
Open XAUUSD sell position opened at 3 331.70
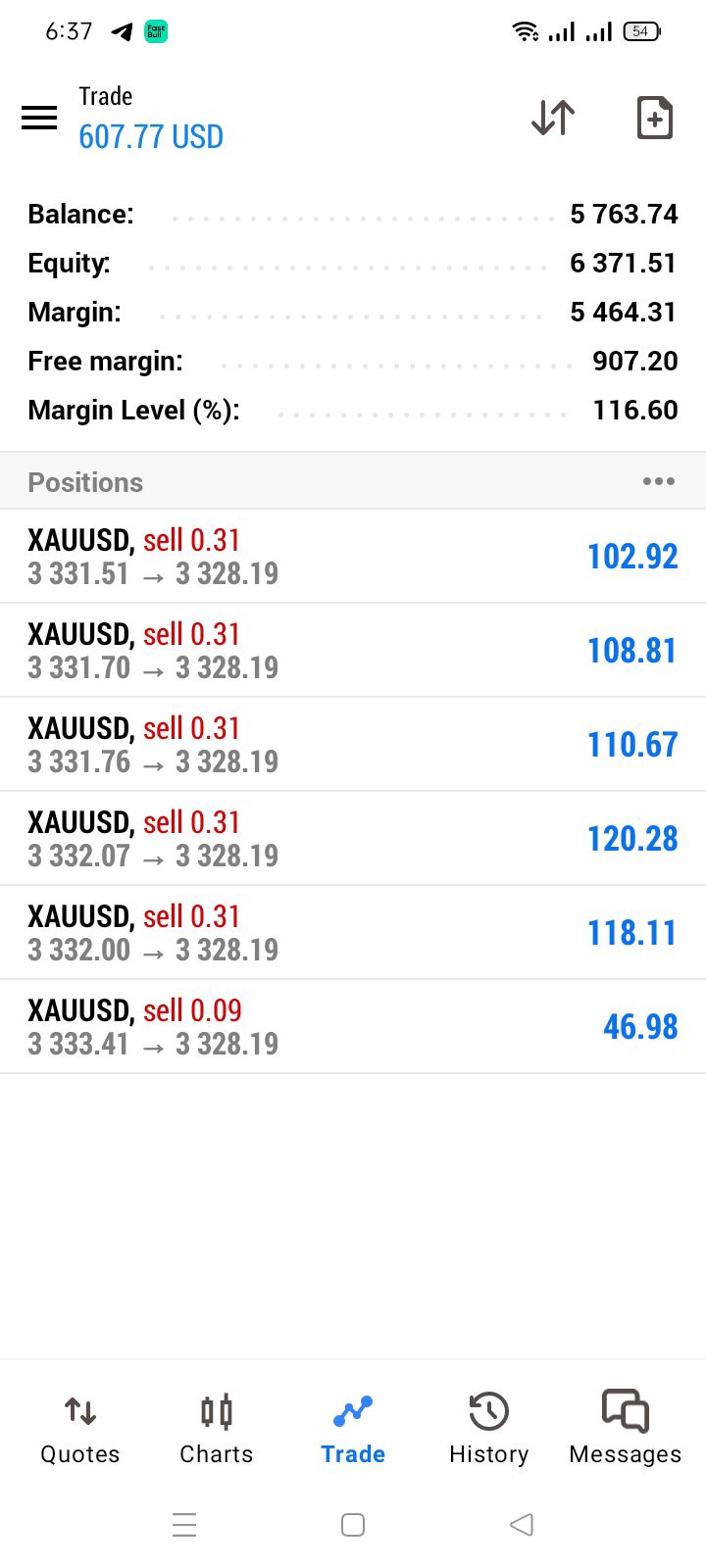[353, 650]
